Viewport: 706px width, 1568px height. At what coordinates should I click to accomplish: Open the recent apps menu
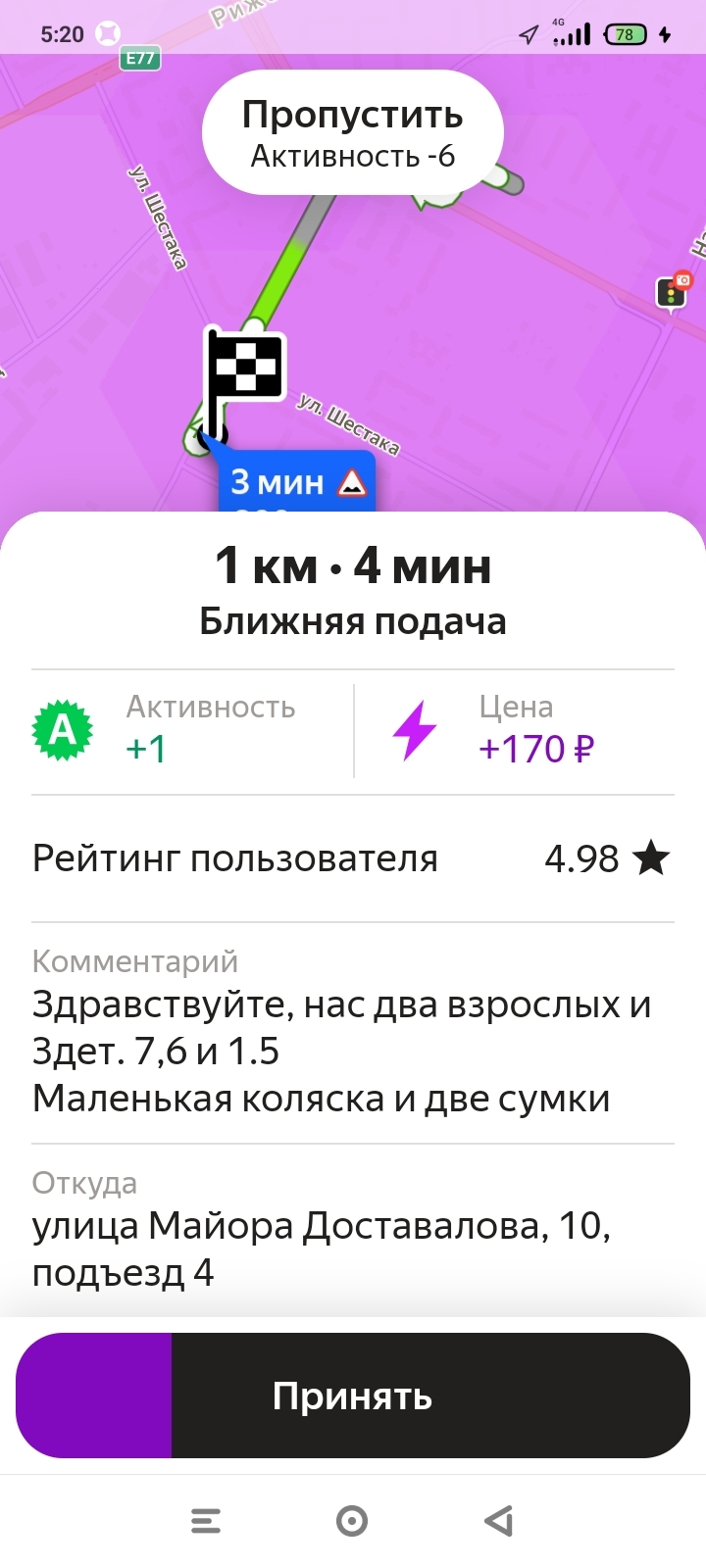click(206, 1521)
